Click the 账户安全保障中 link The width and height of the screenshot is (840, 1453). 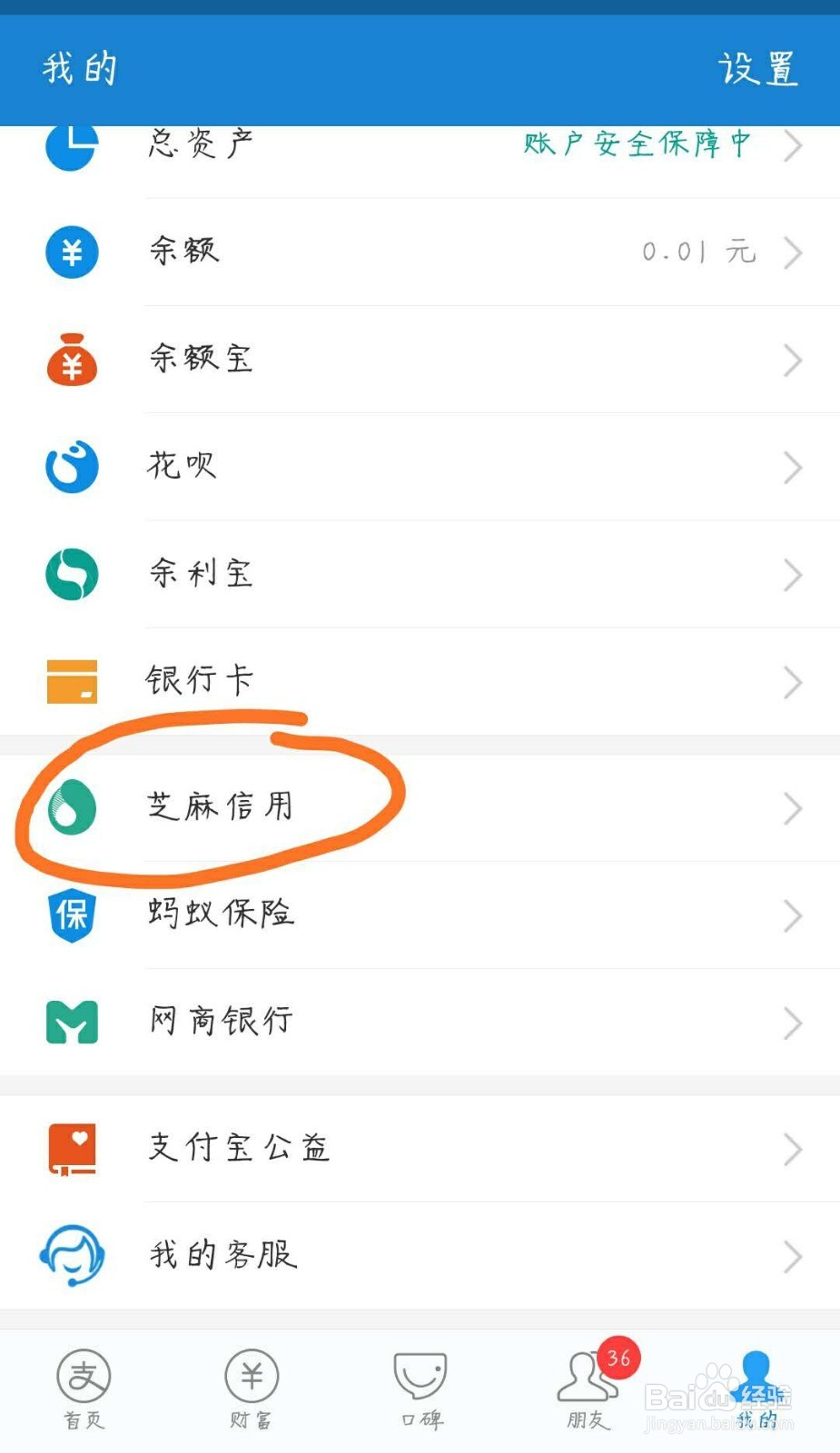click(636, 145)
